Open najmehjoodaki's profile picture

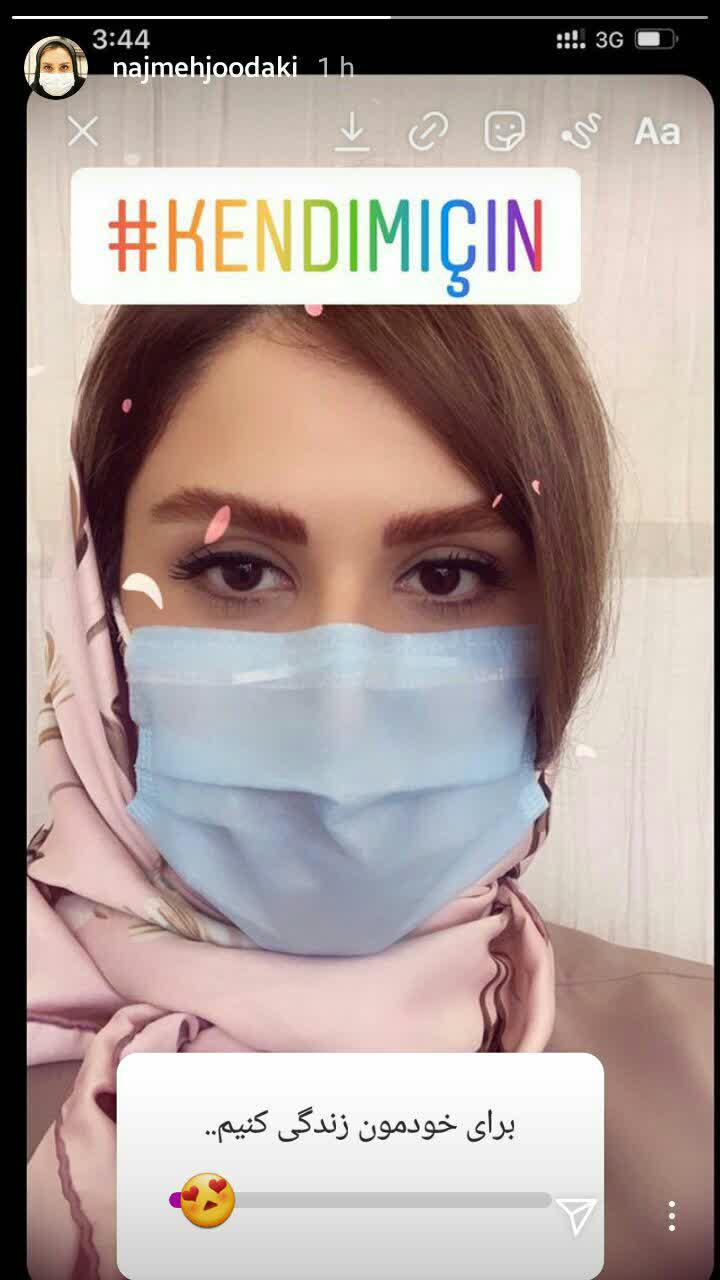[55, 68]
